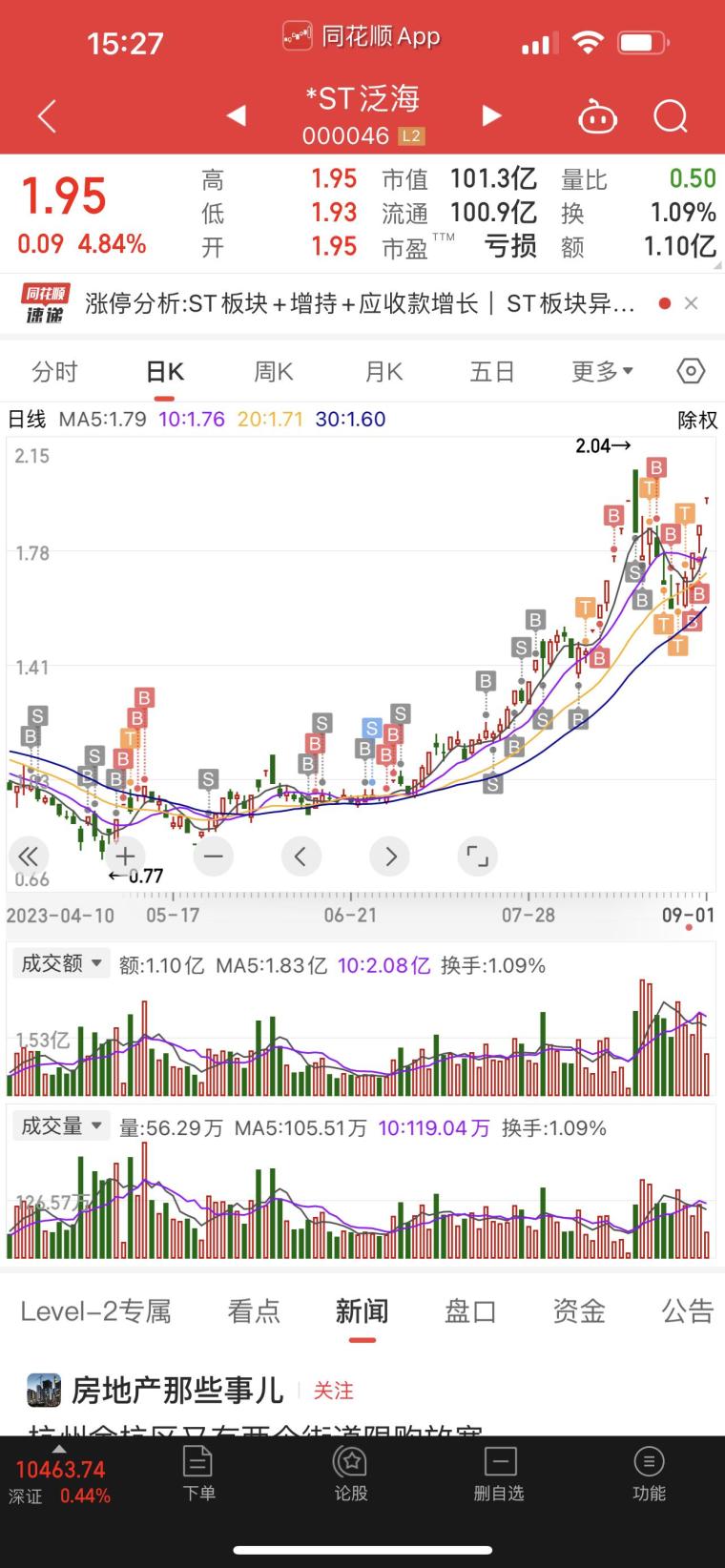Screen dimensions: 725x1568
Task: Open the robot assistant icon
Action: [x=597, y=116]
